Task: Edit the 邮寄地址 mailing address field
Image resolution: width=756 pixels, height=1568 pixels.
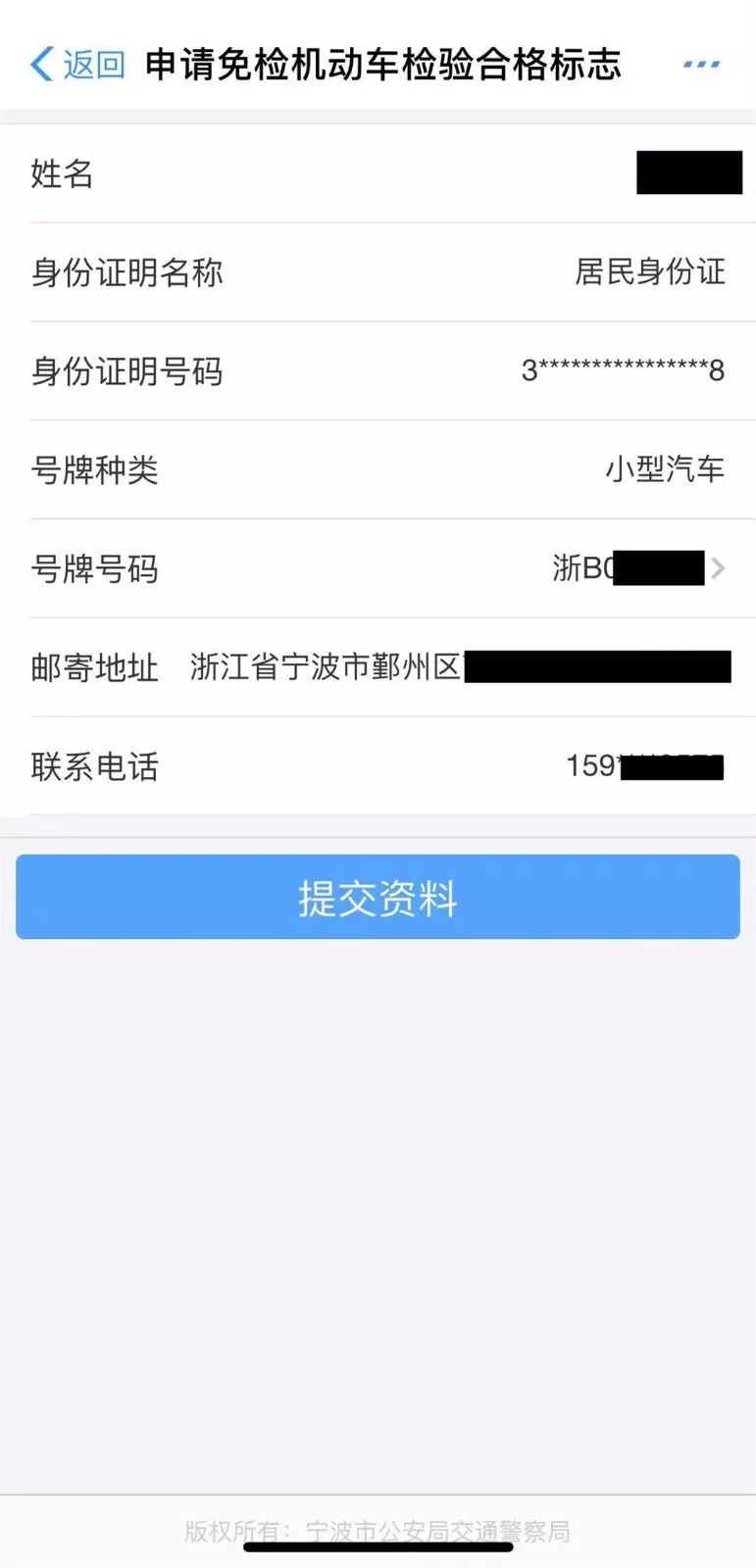Action: point(378,667)
